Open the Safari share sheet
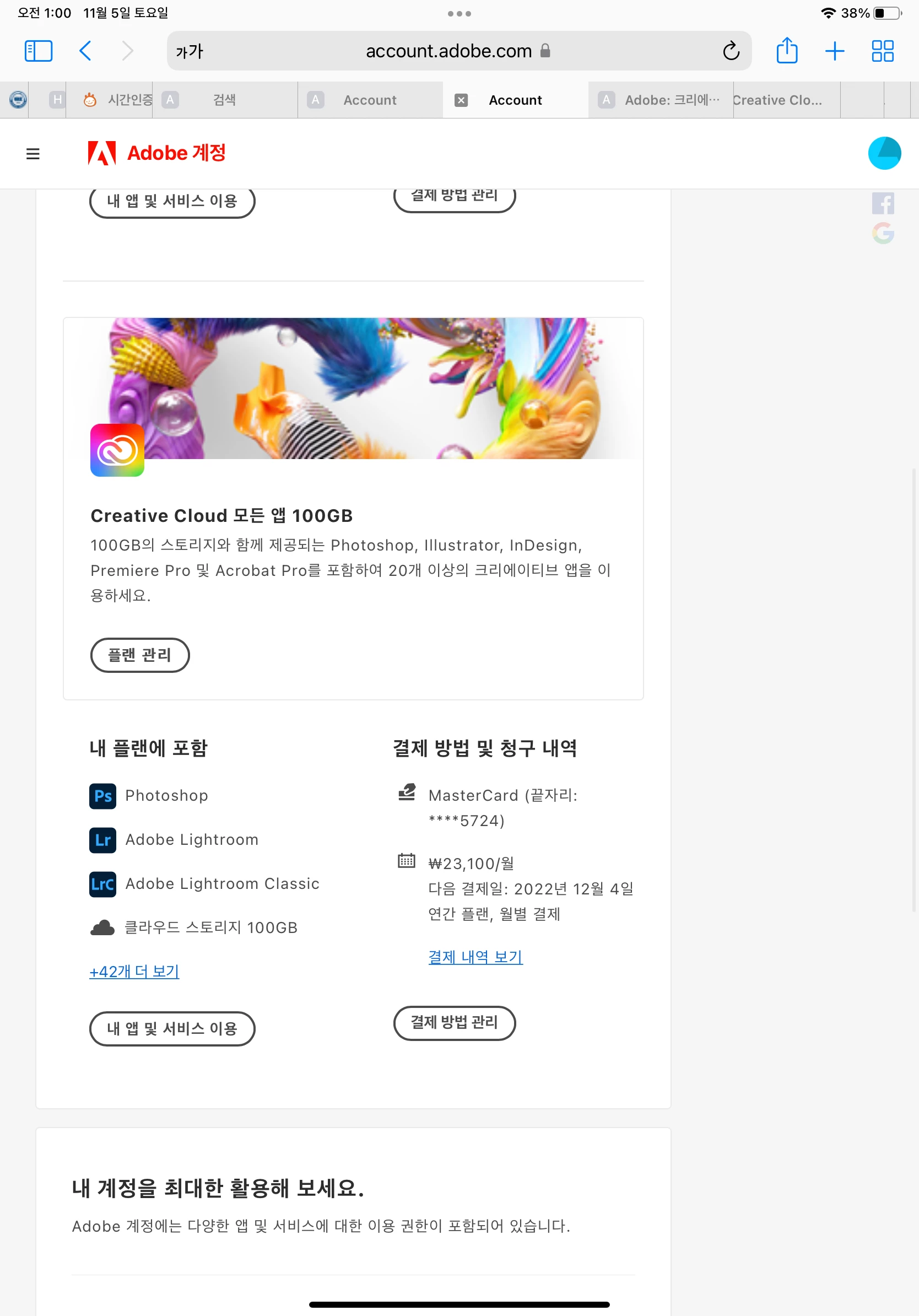Image resolution: width=919 pixels, height=1316 pixels. pyautogui.click(x=787, y=51)
